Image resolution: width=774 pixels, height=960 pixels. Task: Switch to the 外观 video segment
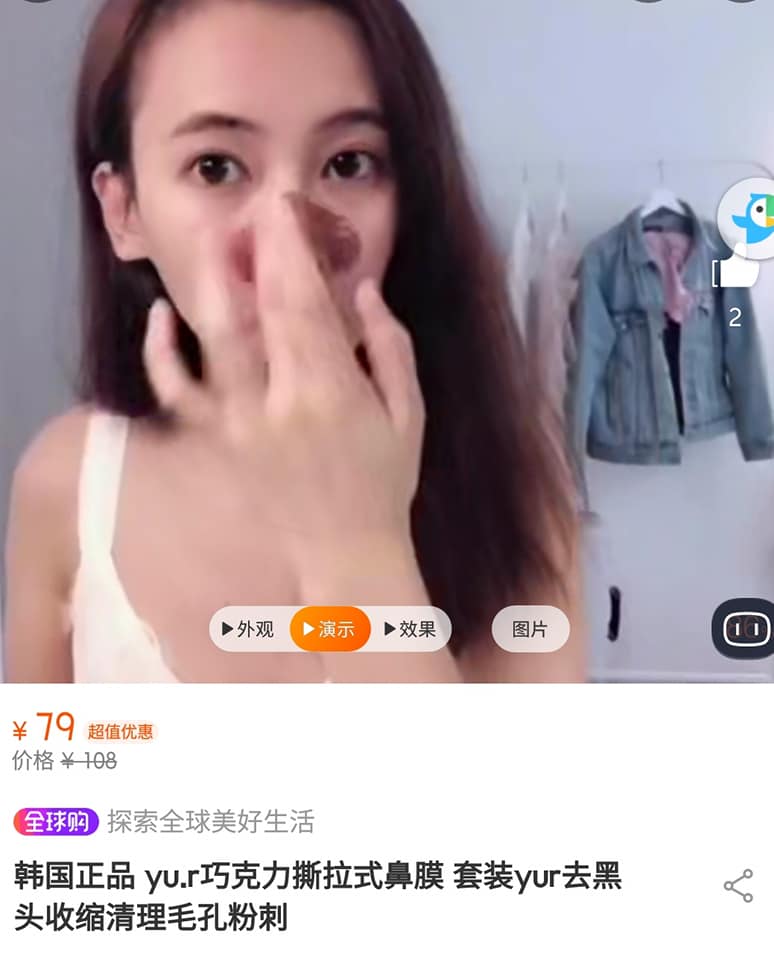tap(248, 629)
